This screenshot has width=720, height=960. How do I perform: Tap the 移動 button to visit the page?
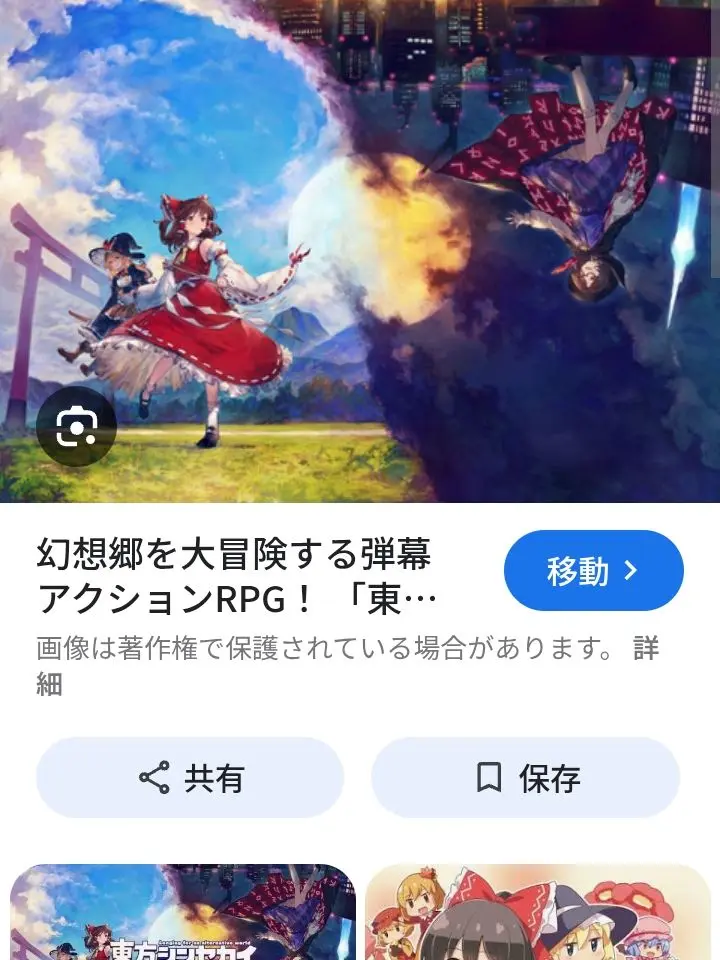pos(593,571)
